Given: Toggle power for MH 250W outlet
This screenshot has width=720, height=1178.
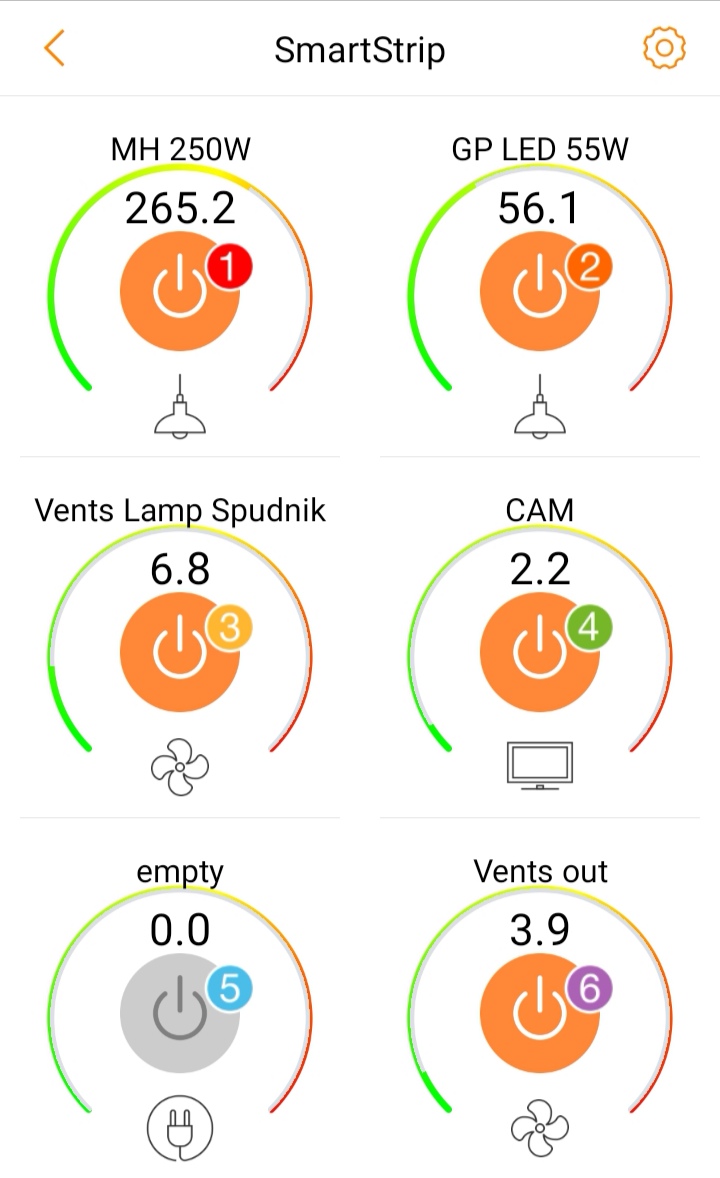Looking at the screenshot, I should pos(179,291).
